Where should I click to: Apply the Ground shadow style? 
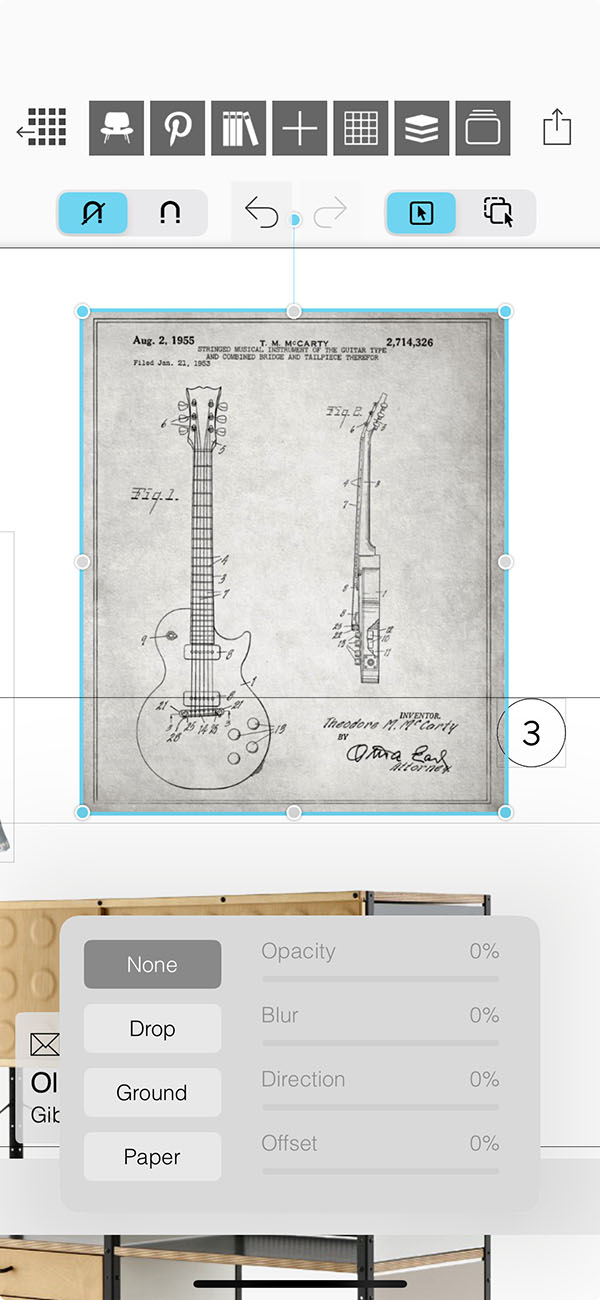pyautogui.click(x=152, y=1093)
